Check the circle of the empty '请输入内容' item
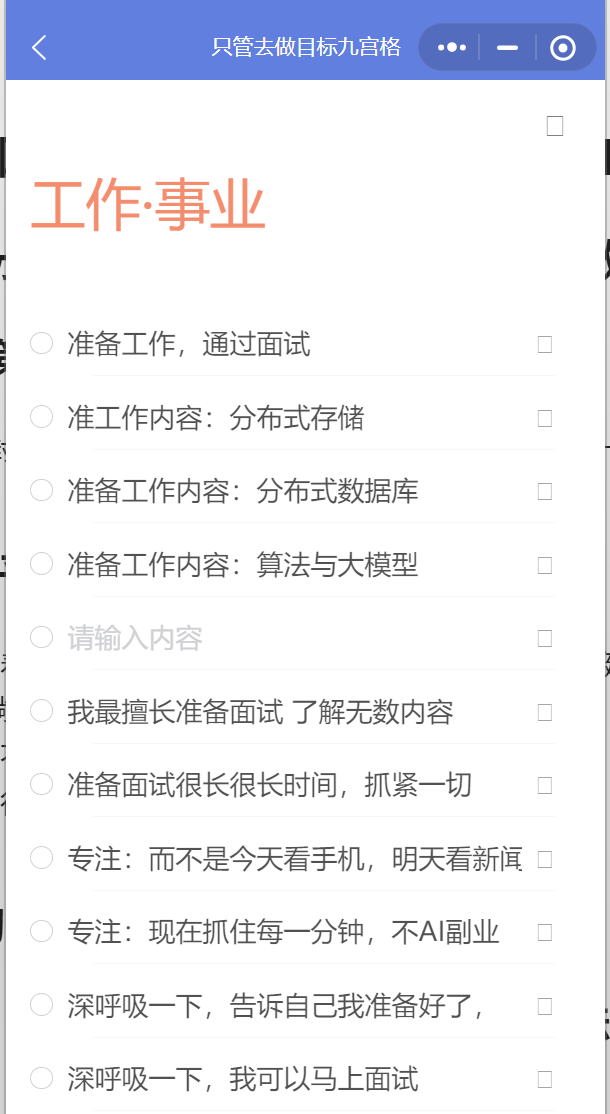 (41, 637)
